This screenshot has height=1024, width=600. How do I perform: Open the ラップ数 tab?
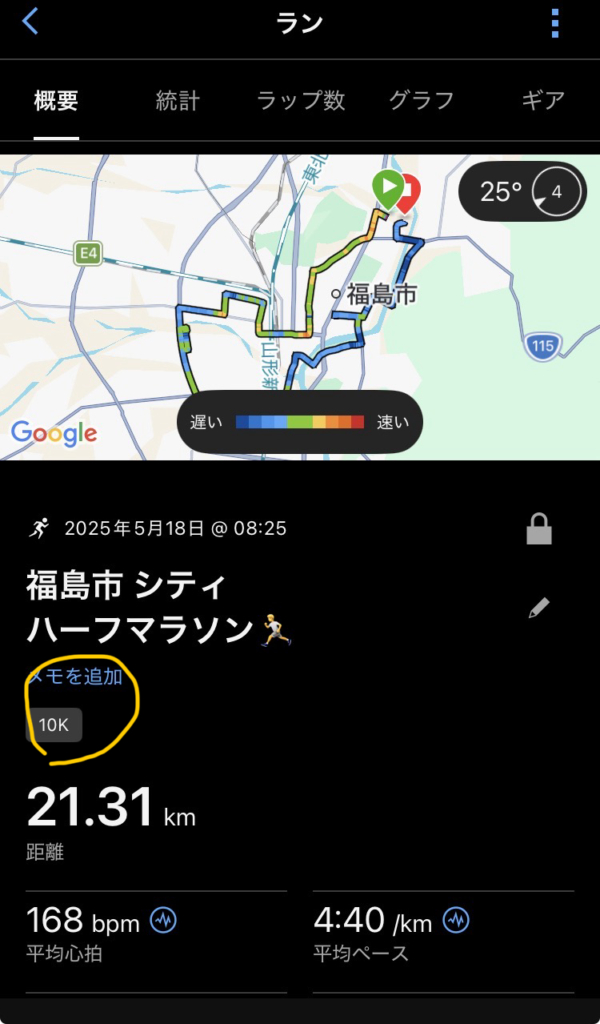[301, 100]
